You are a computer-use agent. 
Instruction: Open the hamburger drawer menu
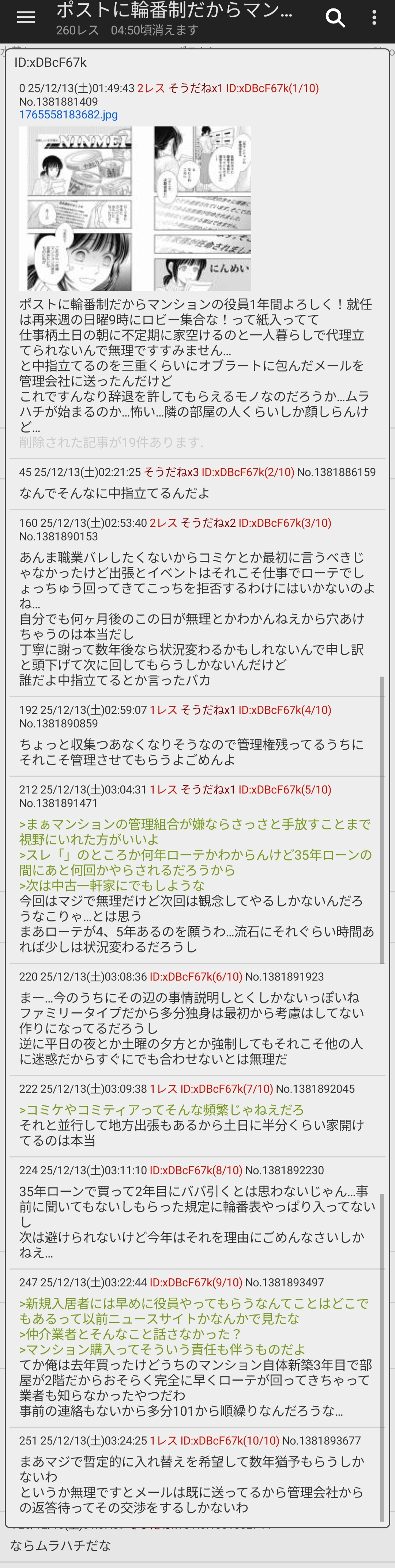tap(26, 18)
